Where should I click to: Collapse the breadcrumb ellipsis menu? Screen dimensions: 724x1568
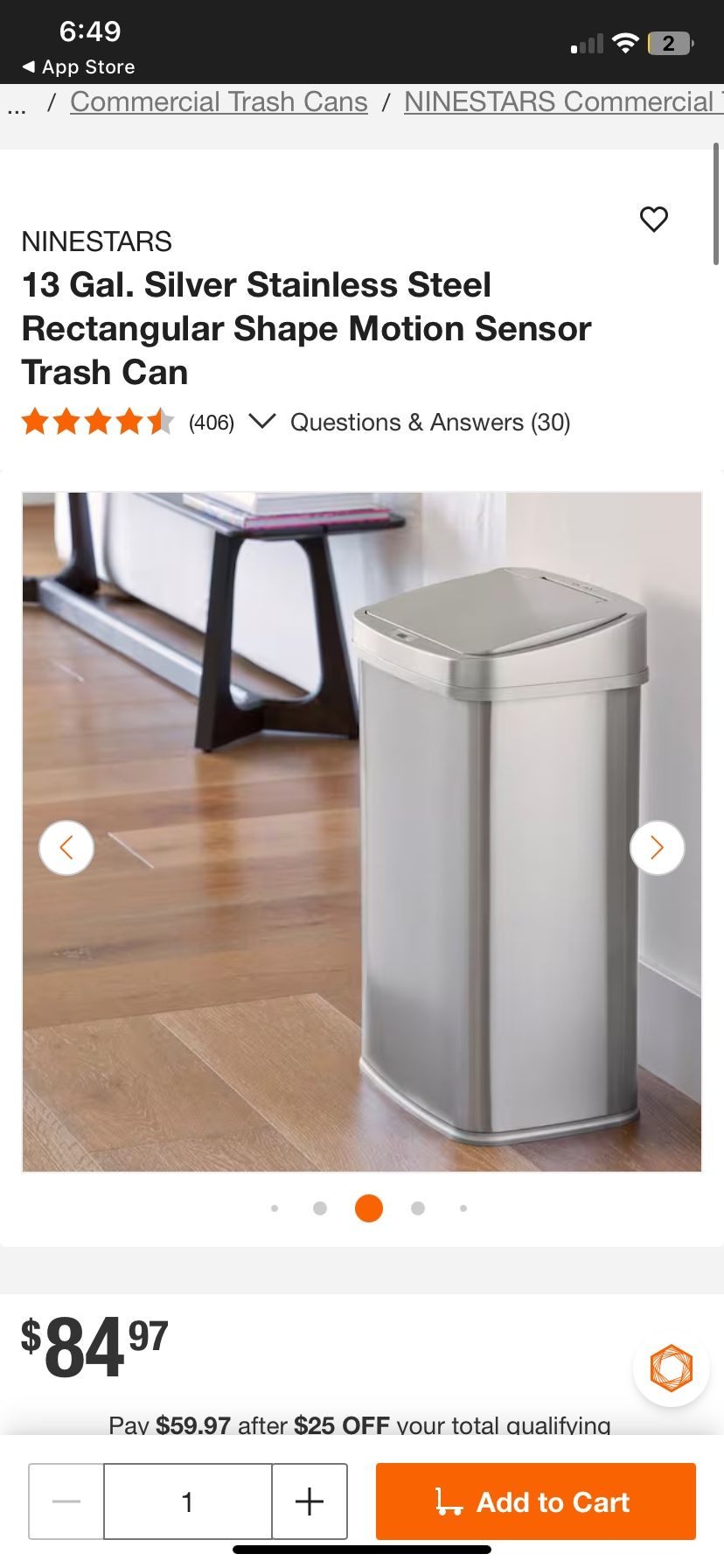[16, 103]
